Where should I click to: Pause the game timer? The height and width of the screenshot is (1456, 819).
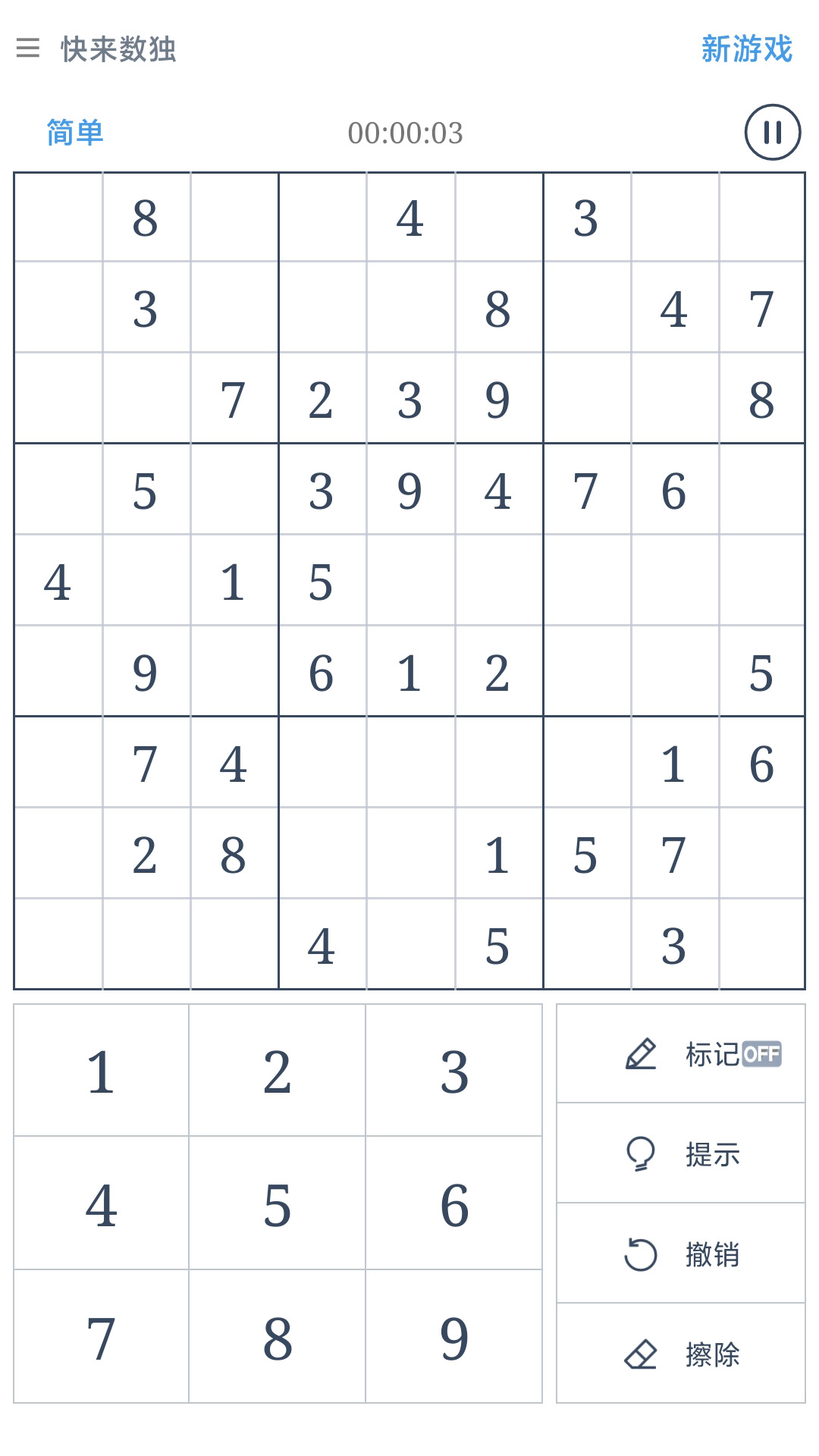click(x=772, y=132)
